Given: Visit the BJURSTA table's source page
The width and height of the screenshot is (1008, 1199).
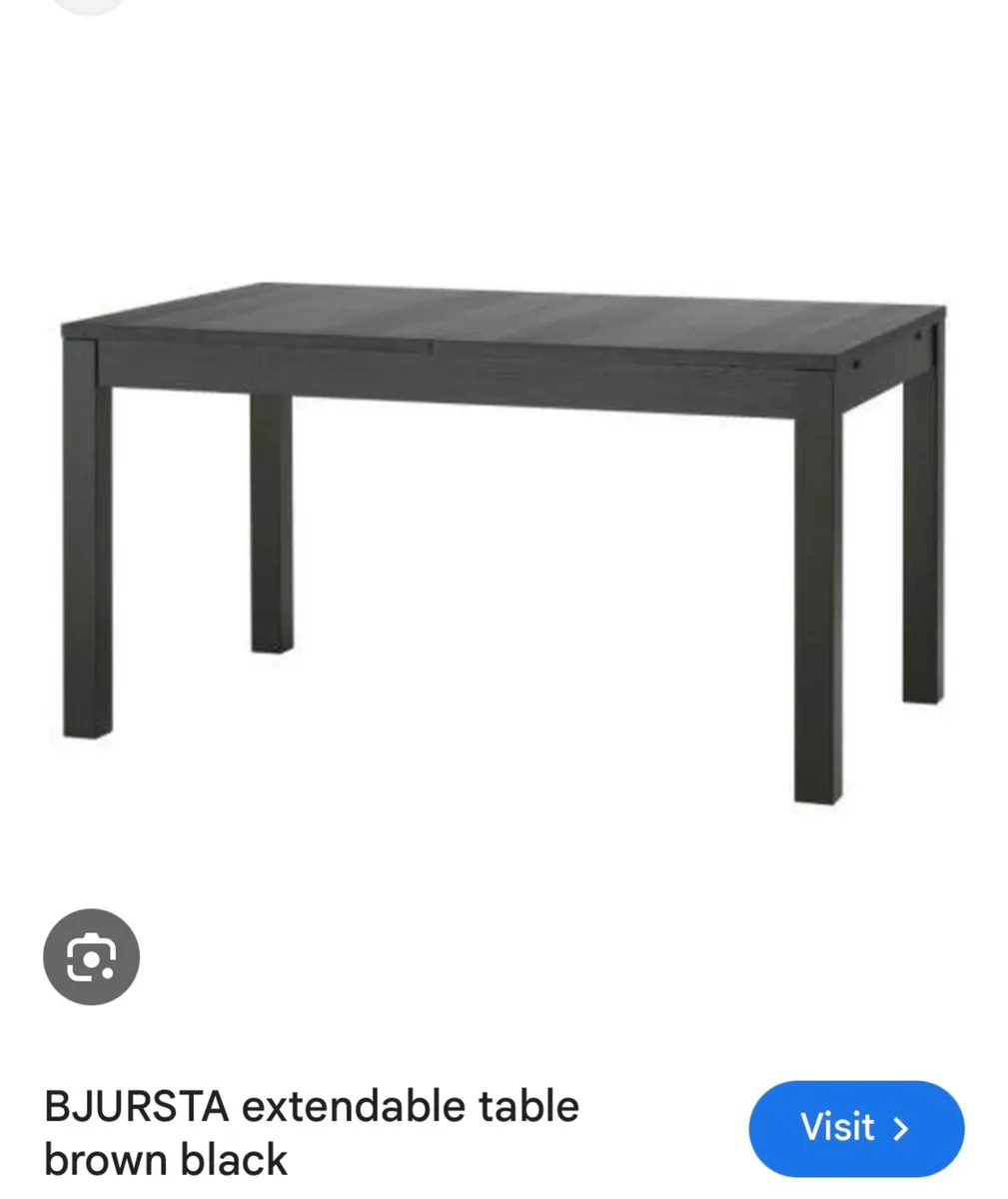Looking at the screenshot, I should click(x=855, y=1128).
